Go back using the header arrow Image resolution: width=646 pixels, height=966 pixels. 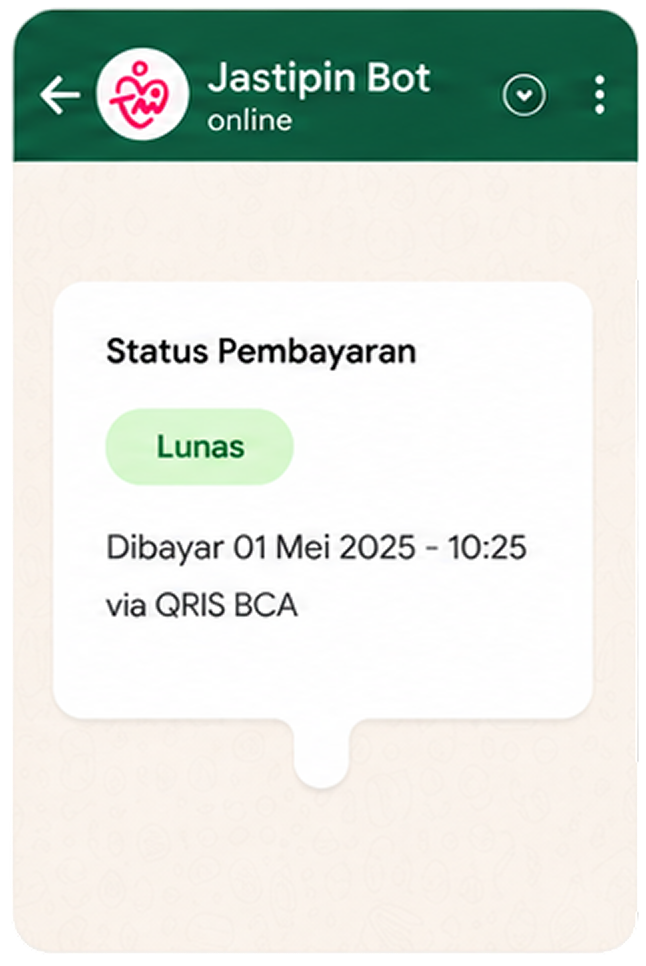coord(60,95)
